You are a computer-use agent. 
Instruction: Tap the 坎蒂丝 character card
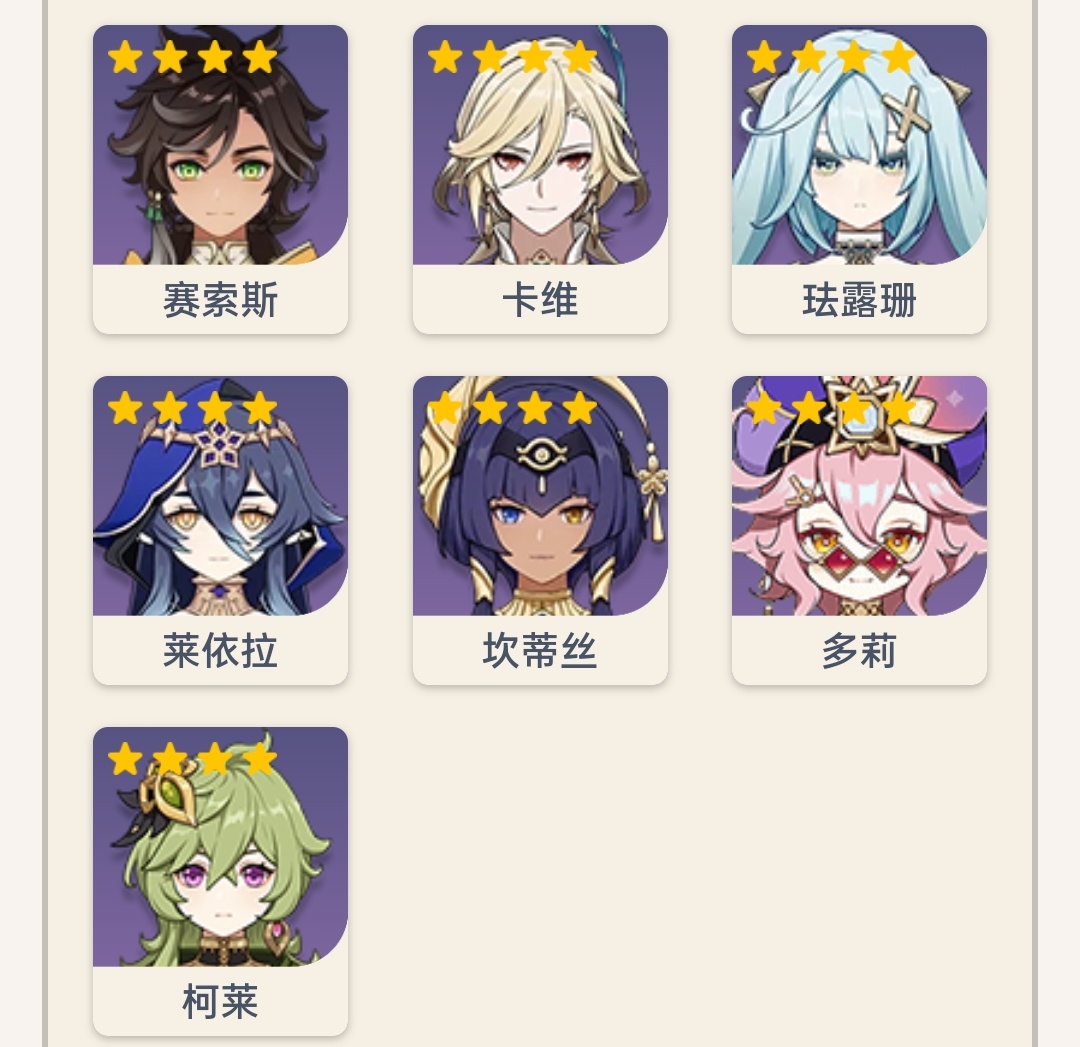point(540,529)
